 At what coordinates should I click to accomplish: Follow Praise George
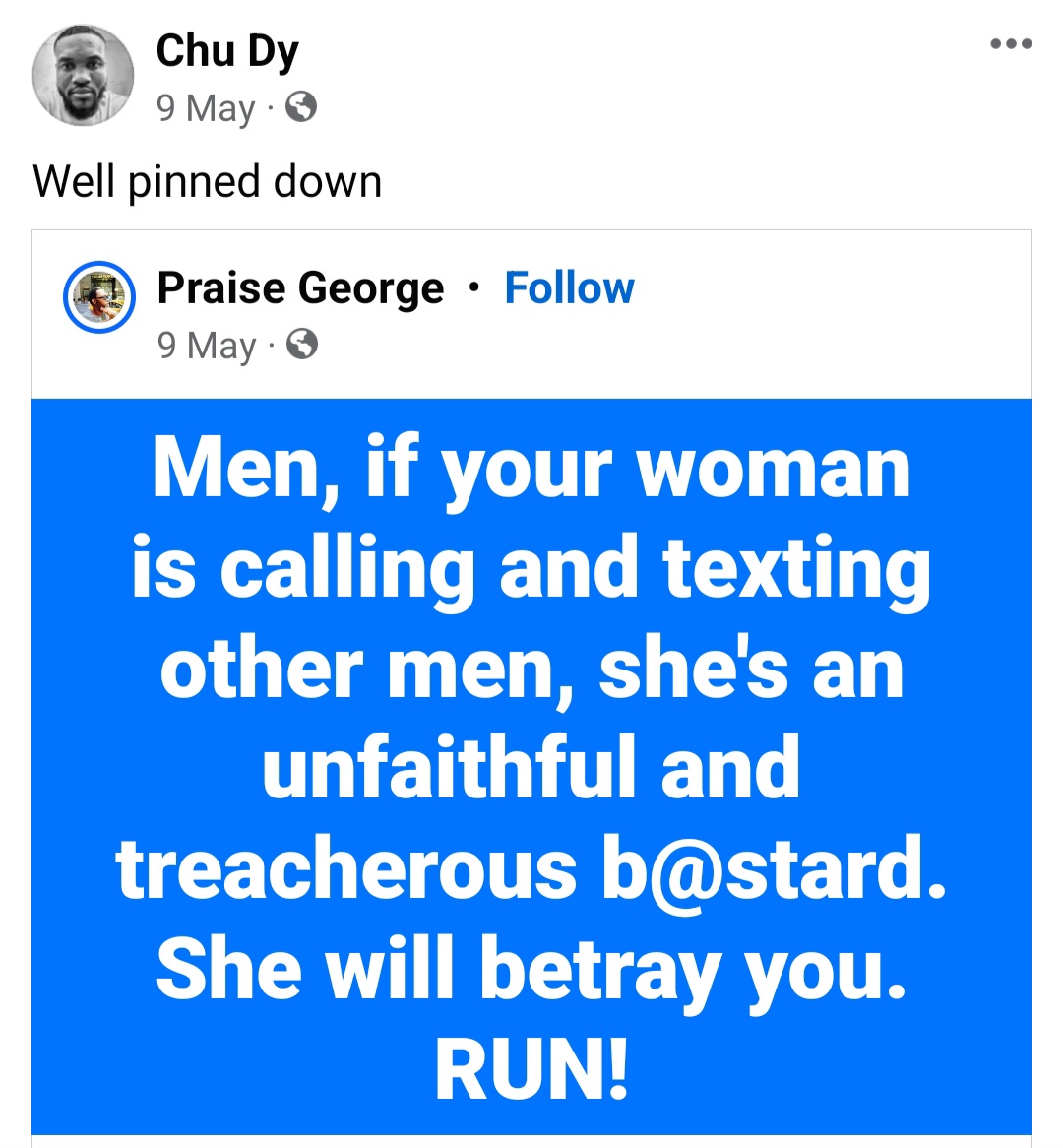tap(569, 288)
